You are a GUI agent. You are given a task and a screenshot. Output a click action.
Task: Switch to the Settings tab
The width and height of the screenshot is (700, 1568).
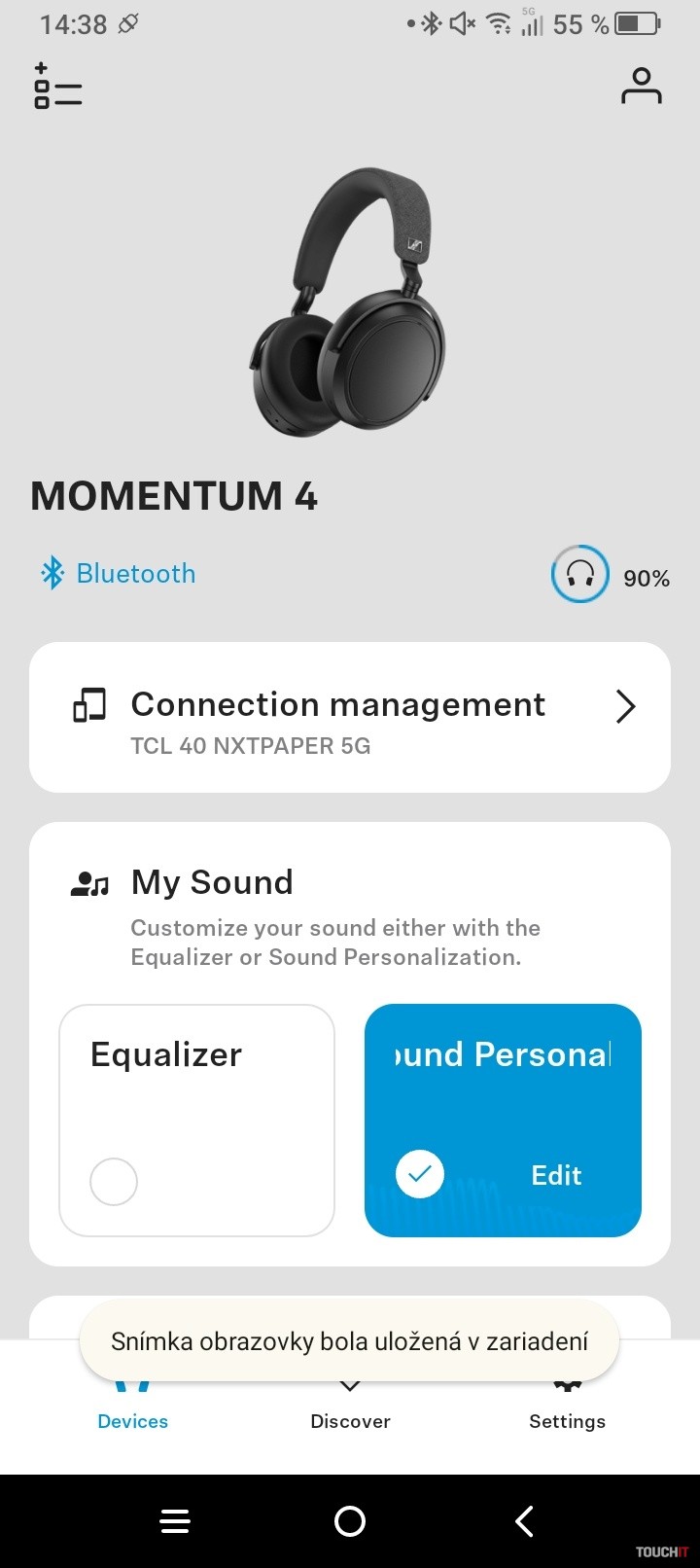click(567, 1420)
